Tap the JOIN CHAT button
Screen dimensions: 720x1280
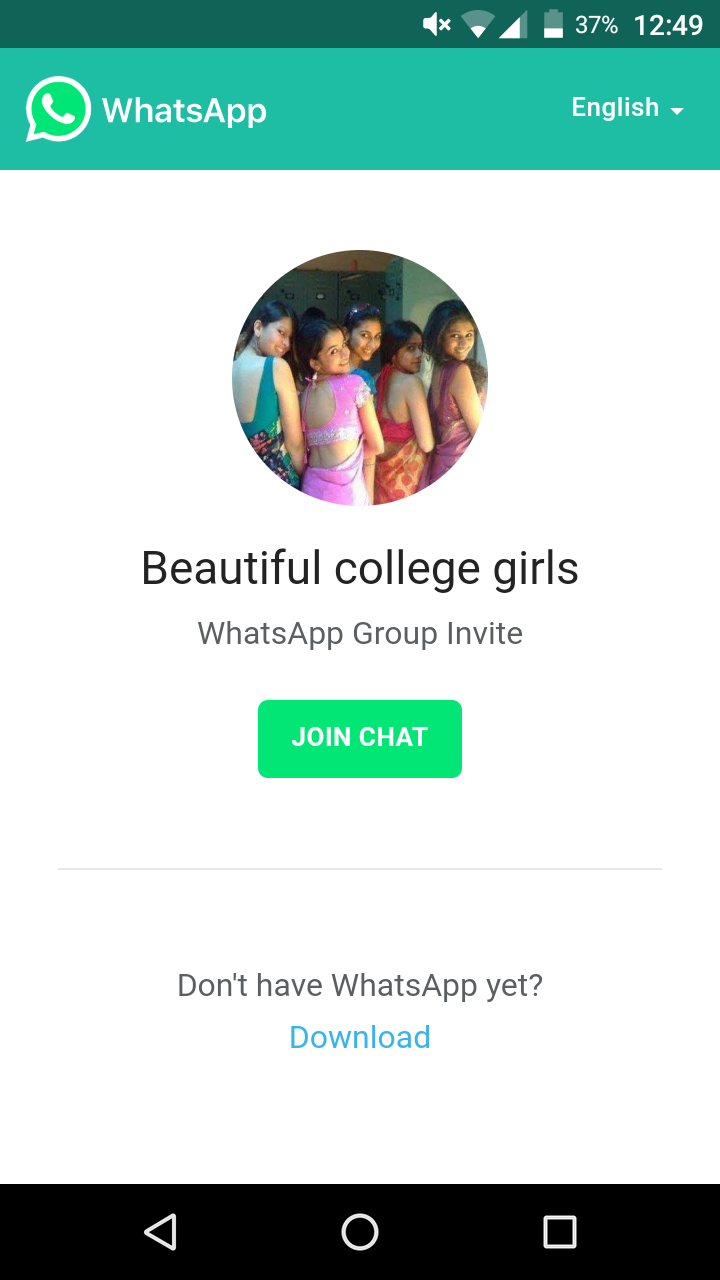(360, 738)
